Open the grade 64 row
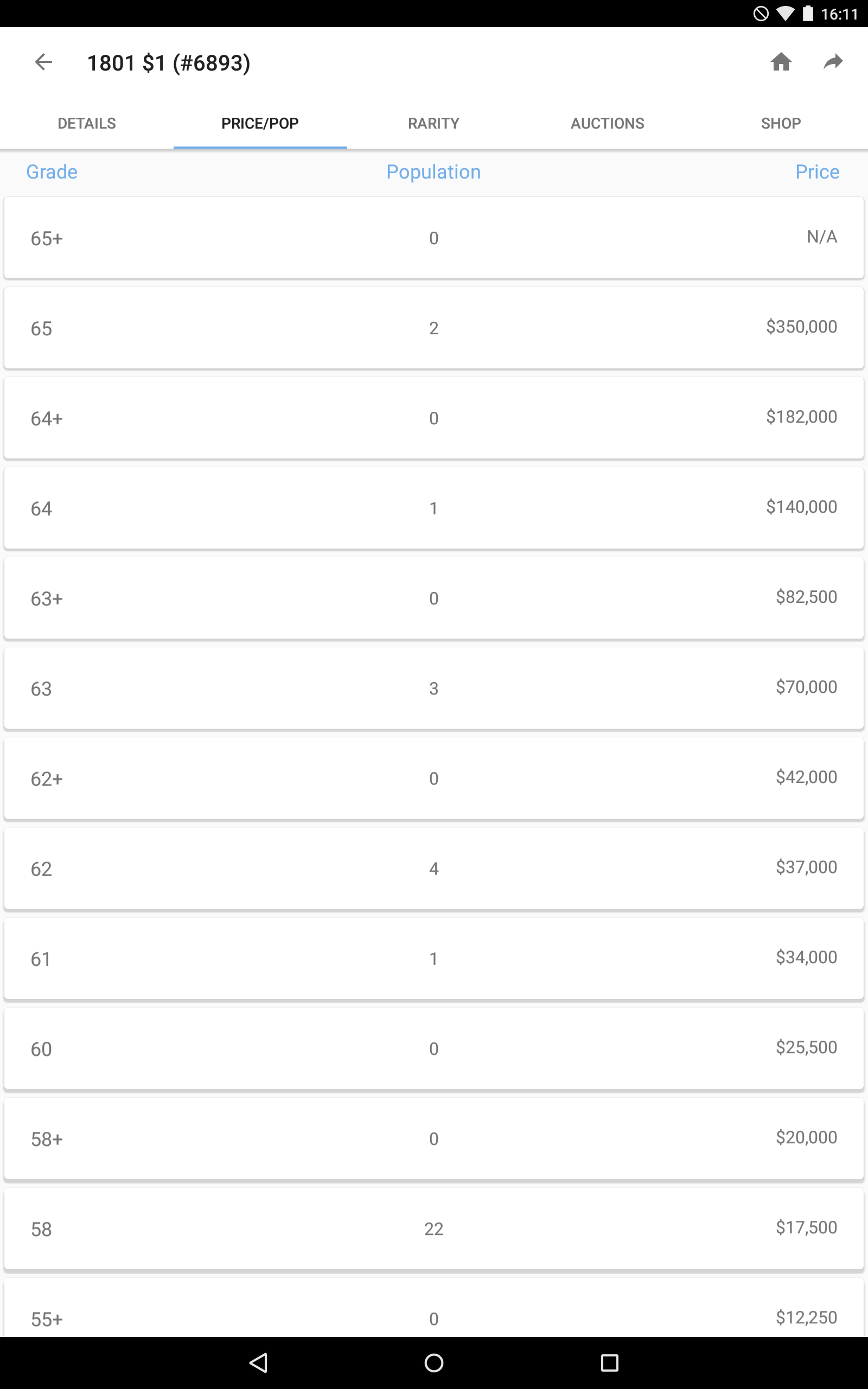The height and width of the screenshot is (1389, 868). point(434,508)
